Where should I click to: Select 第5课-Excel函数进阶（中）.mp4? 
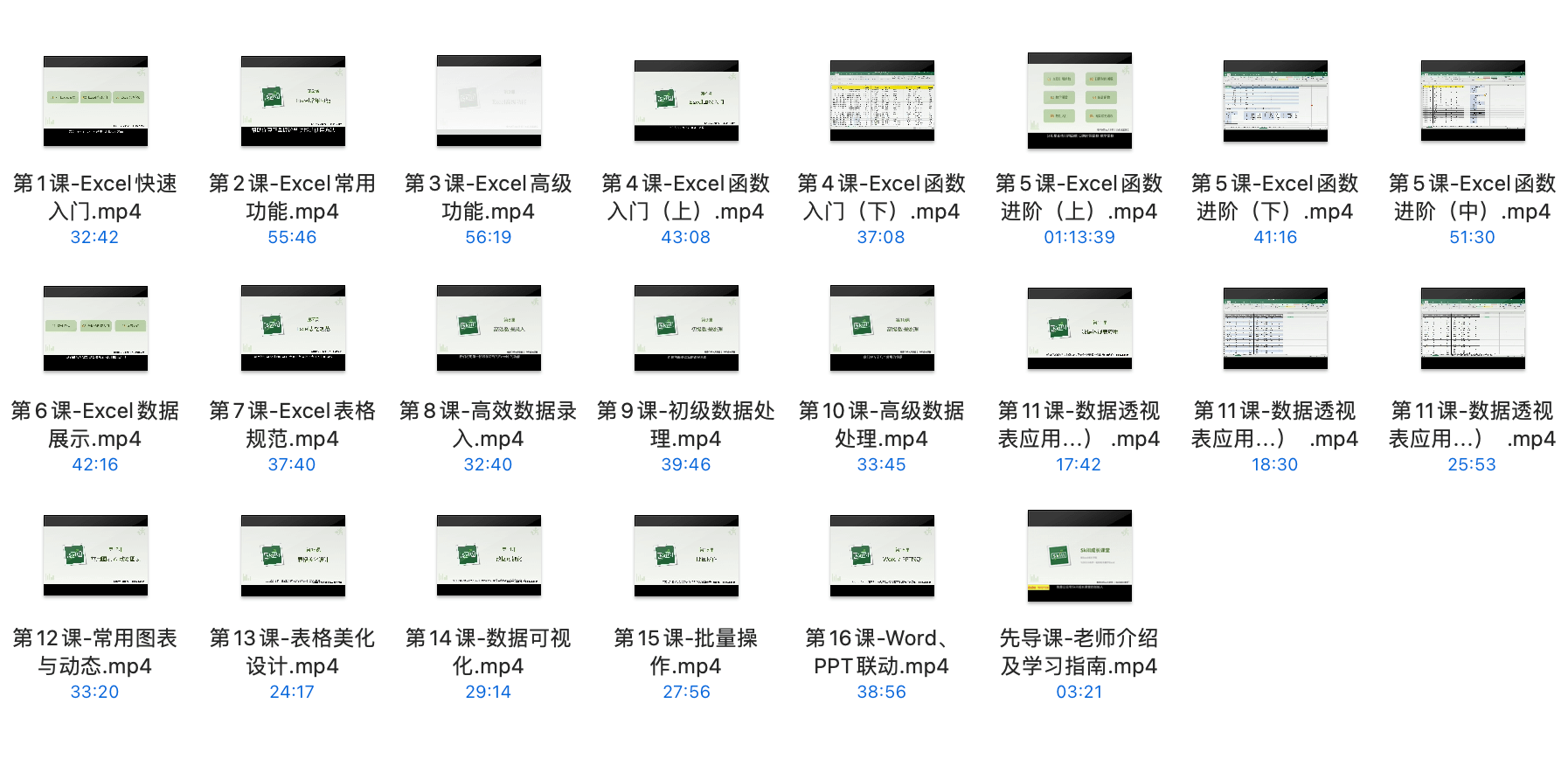1473,101
